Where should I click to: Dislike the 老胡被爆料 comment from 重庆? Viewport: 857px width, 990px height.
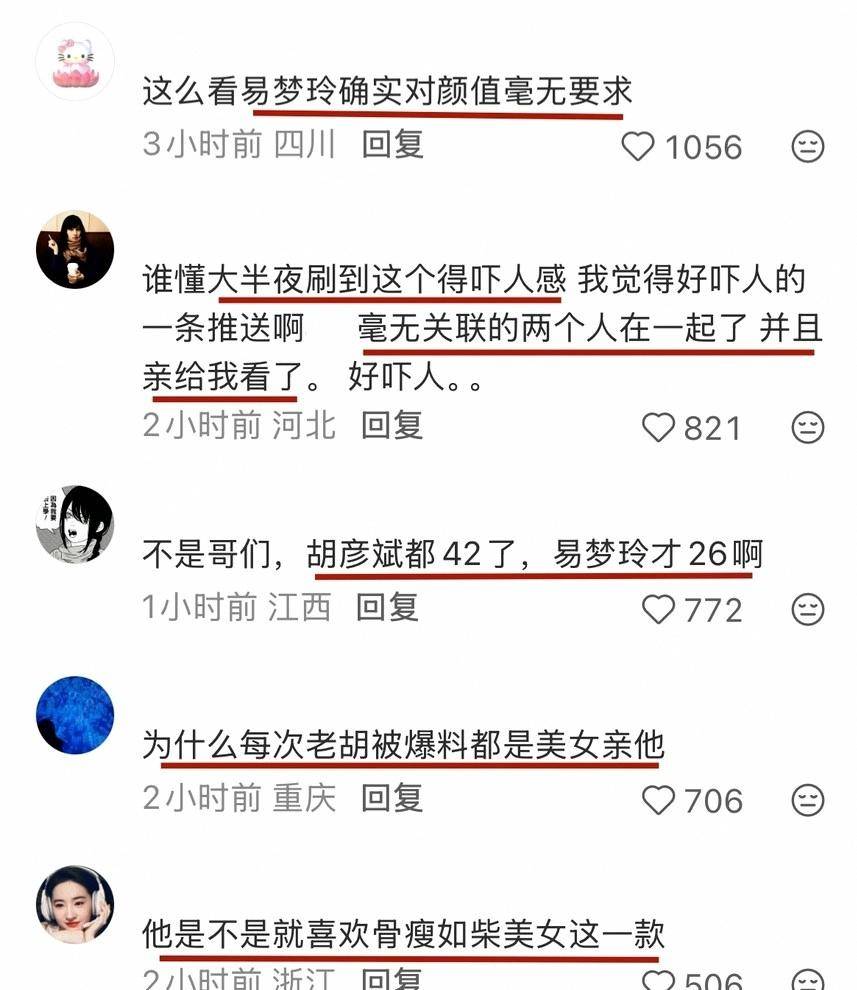click(808, 800)
